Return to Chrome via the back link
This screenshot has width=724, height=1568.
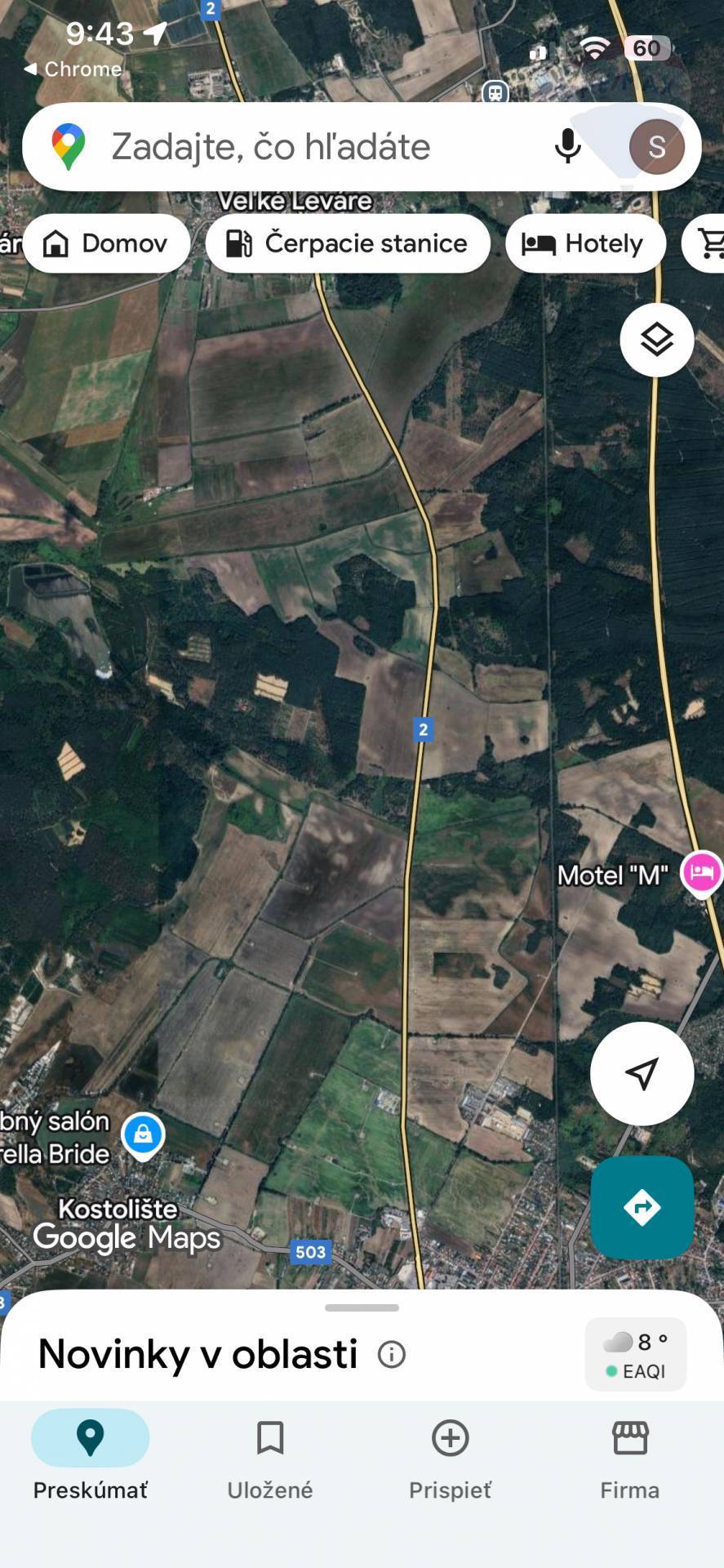[73, 69]
